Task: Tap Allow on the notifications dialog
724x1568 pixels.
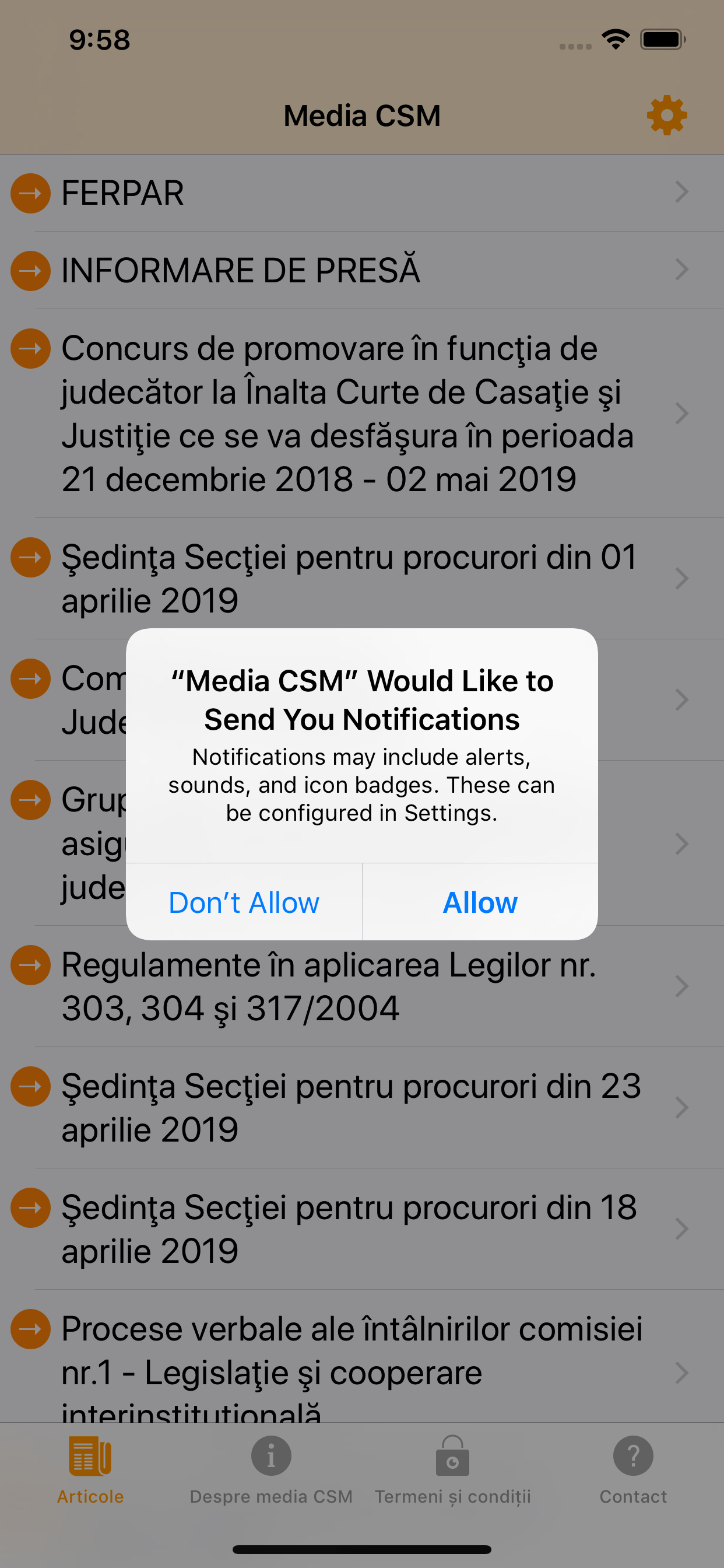Action: pyautogui.click(x=480, y=902)
